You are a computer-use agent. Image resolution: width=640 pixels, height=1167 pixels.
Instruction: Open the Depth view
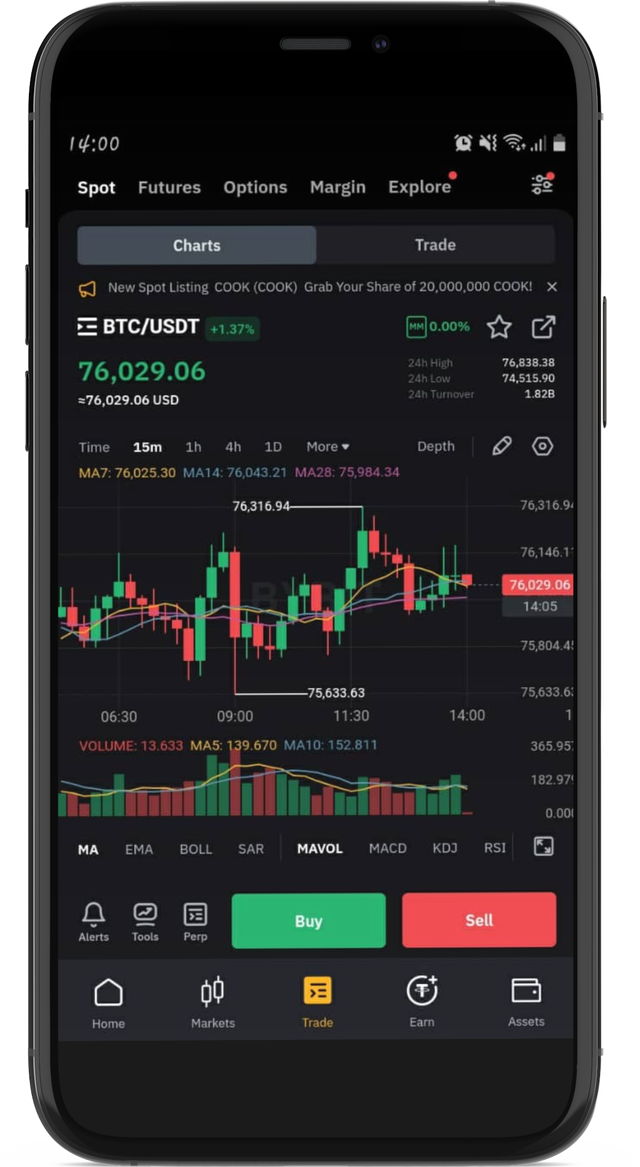(x=435, y=447)
